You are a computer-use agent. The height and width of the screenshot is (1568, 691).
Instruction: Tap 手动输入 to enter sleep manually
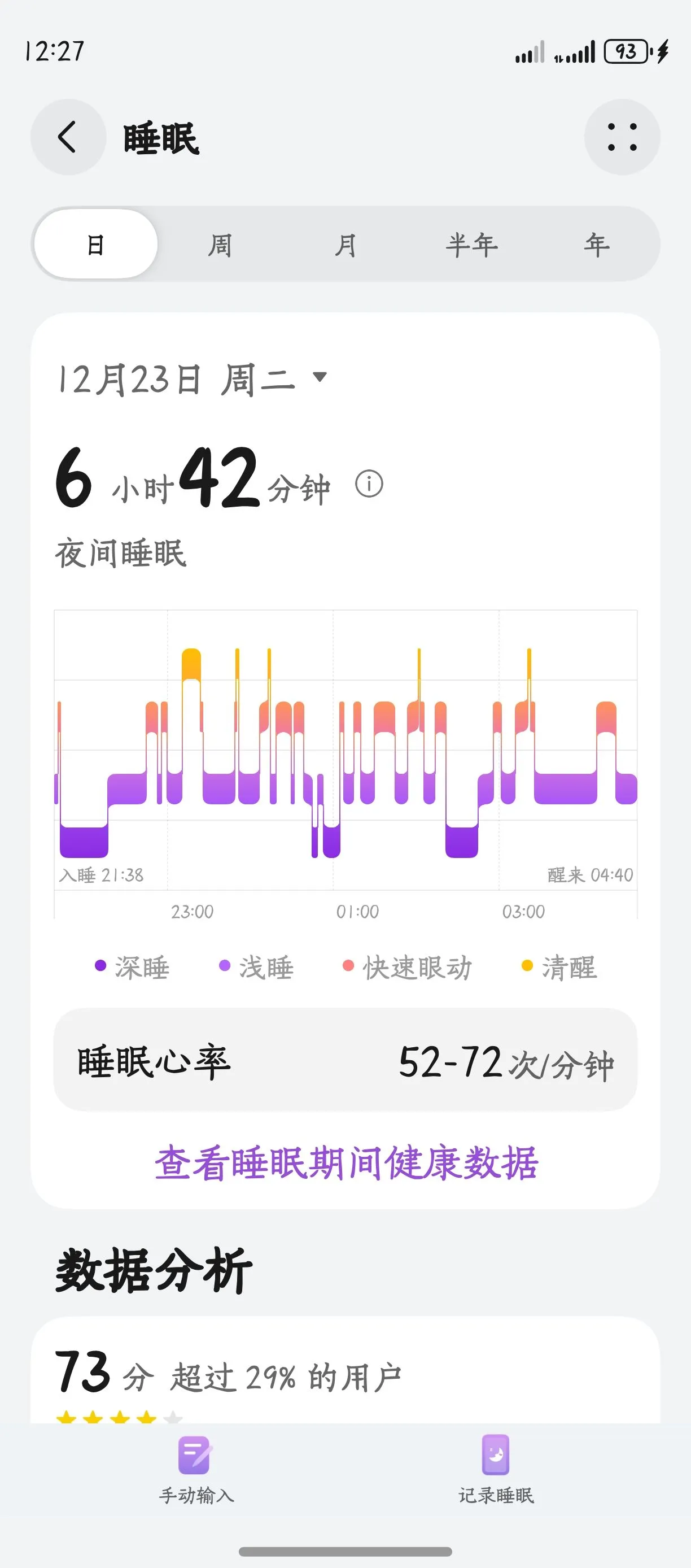(196, 1468)
